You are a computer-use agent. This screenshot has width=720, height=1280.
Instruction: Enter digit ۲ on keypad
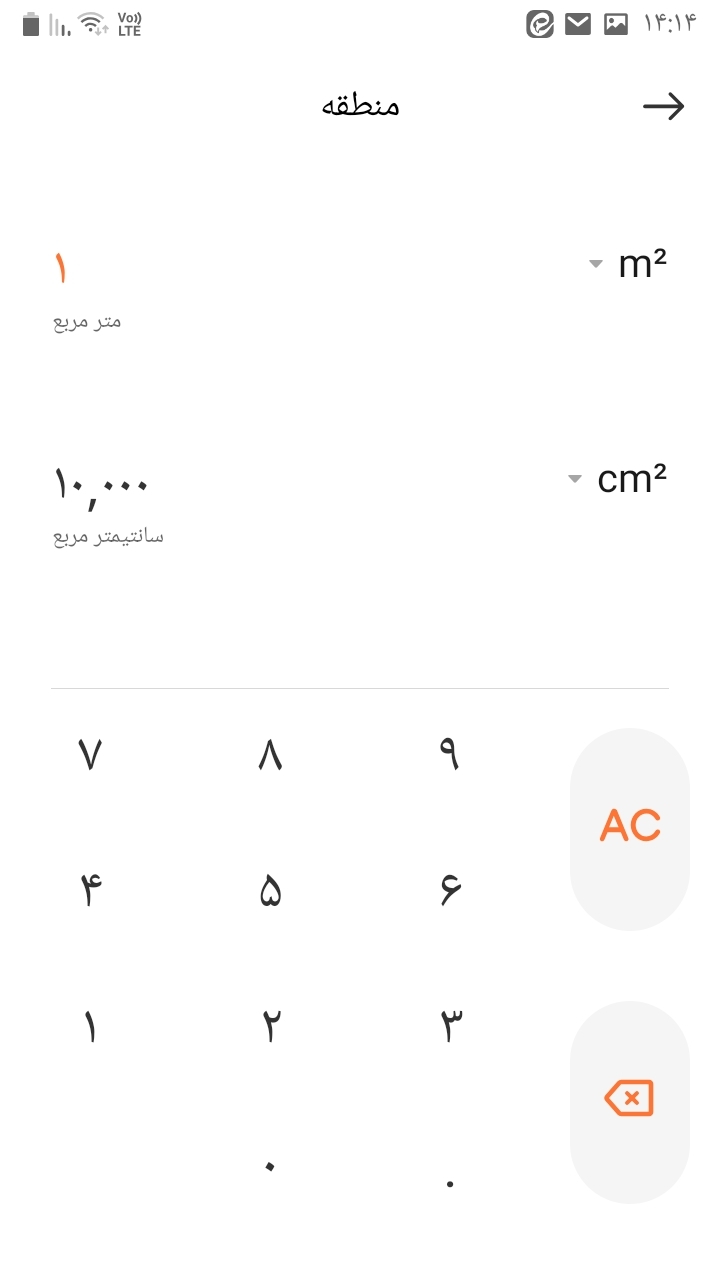click(270, 1027)
